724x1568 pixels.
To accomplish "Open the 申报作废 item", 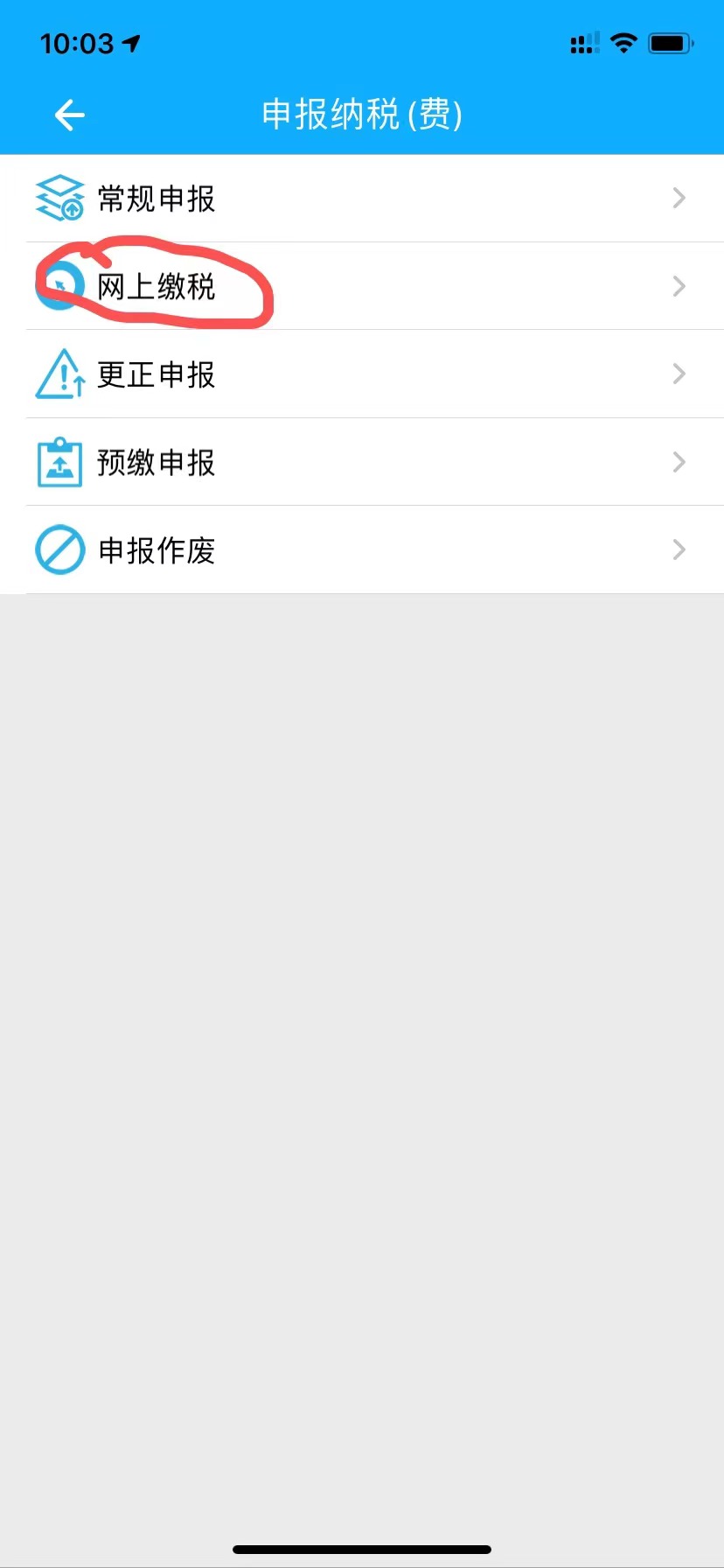I will click(362, 549).
